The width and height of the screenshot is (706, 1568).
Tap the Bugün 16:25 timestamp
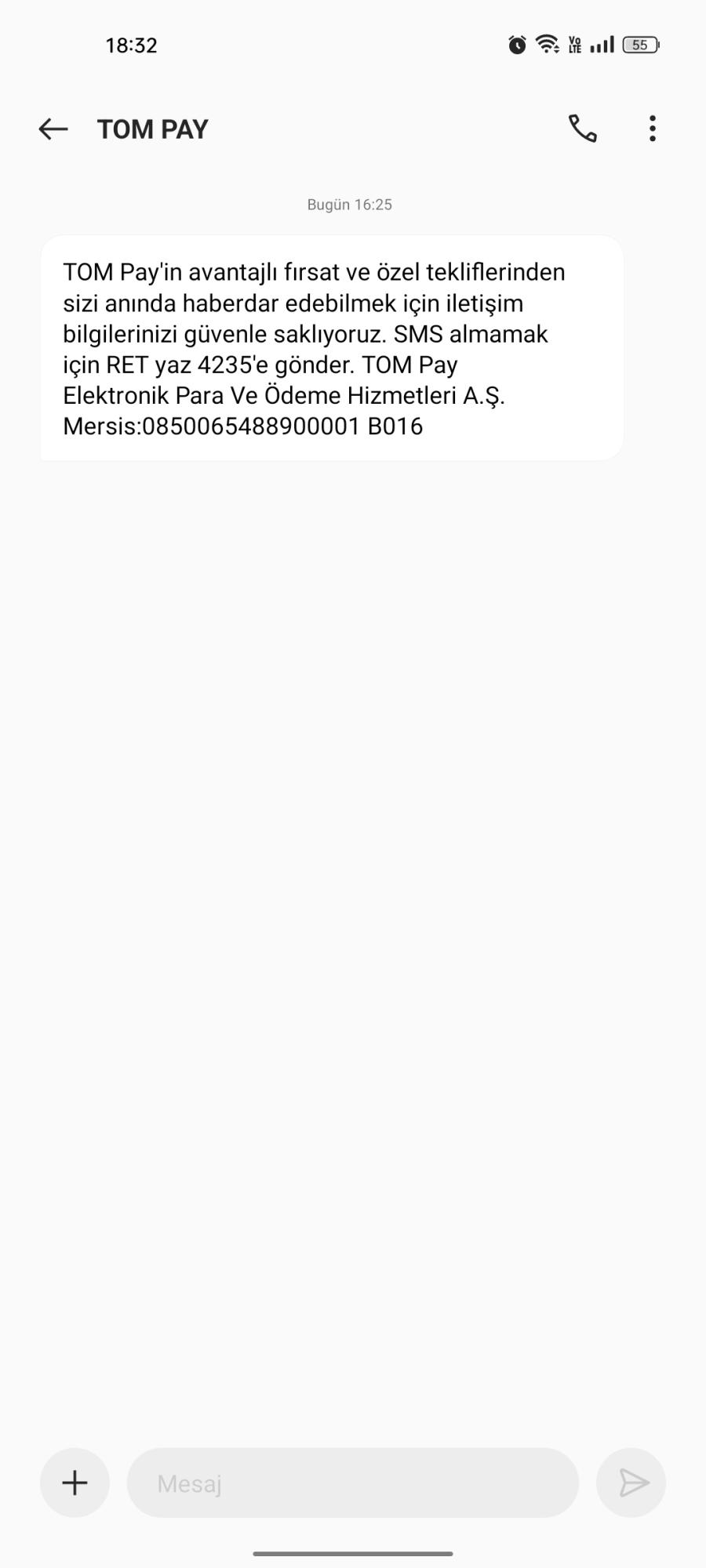tap(349, 205)
